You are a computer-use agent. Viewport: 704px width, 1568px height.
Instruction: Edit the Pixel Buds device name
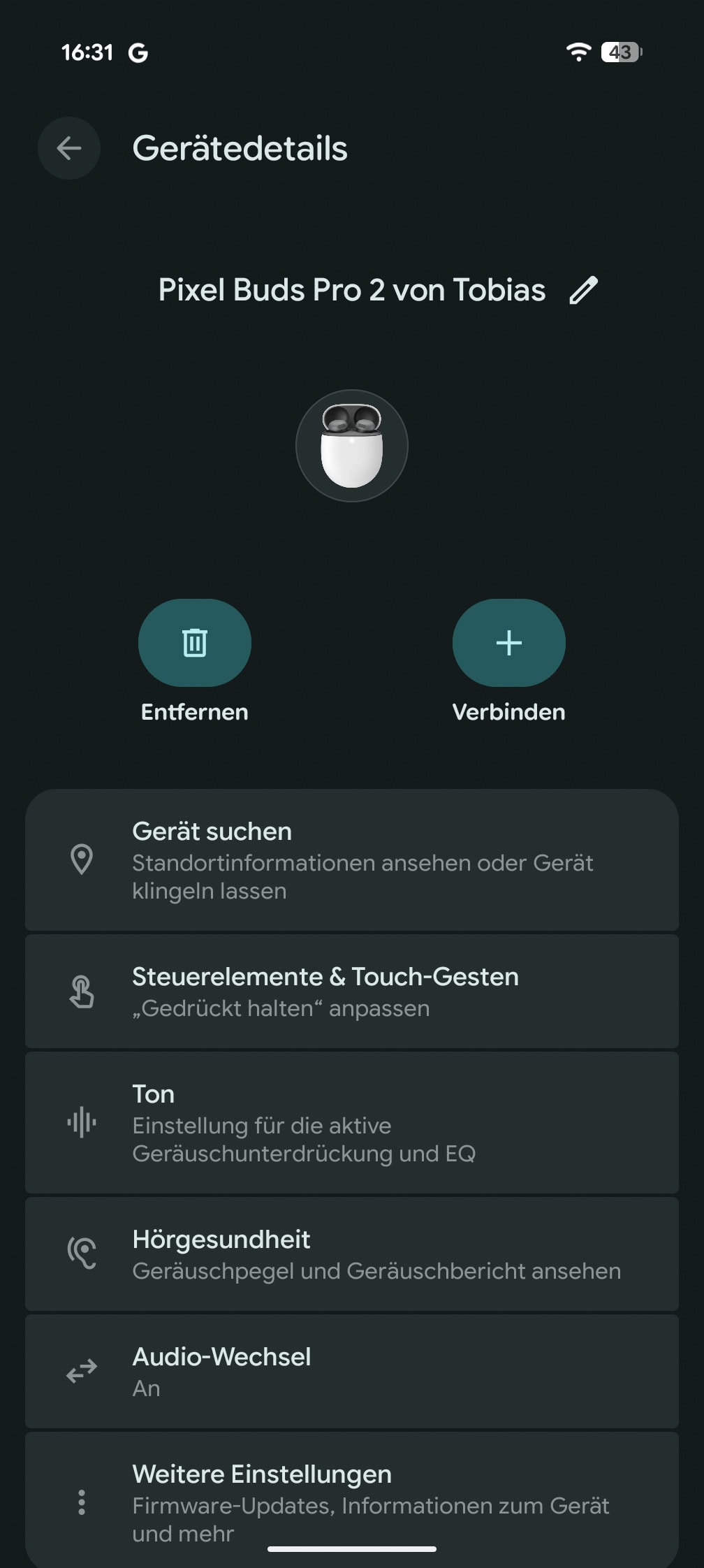[x=583, y=290]
